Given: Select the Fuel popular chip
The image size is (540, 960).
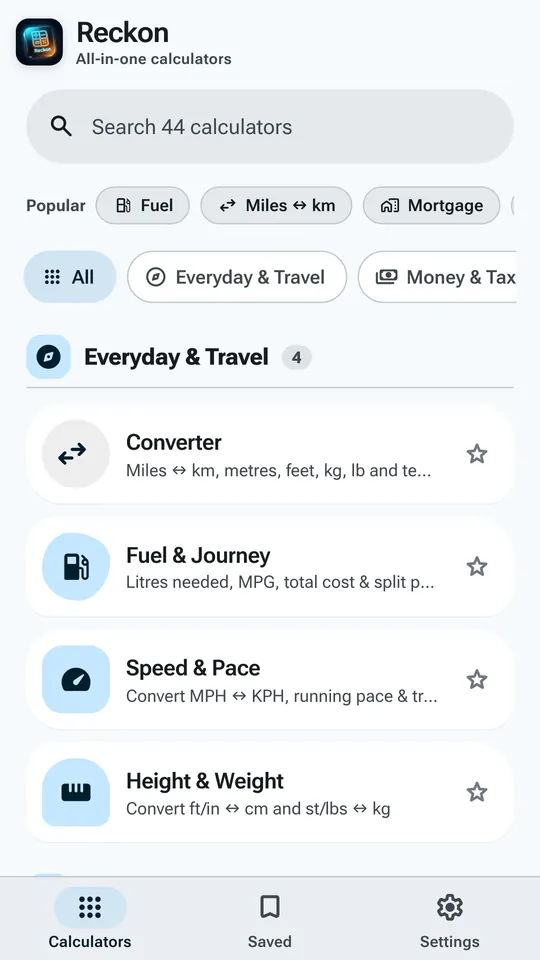Looking at the screenshot, I should tap(143, 206).
